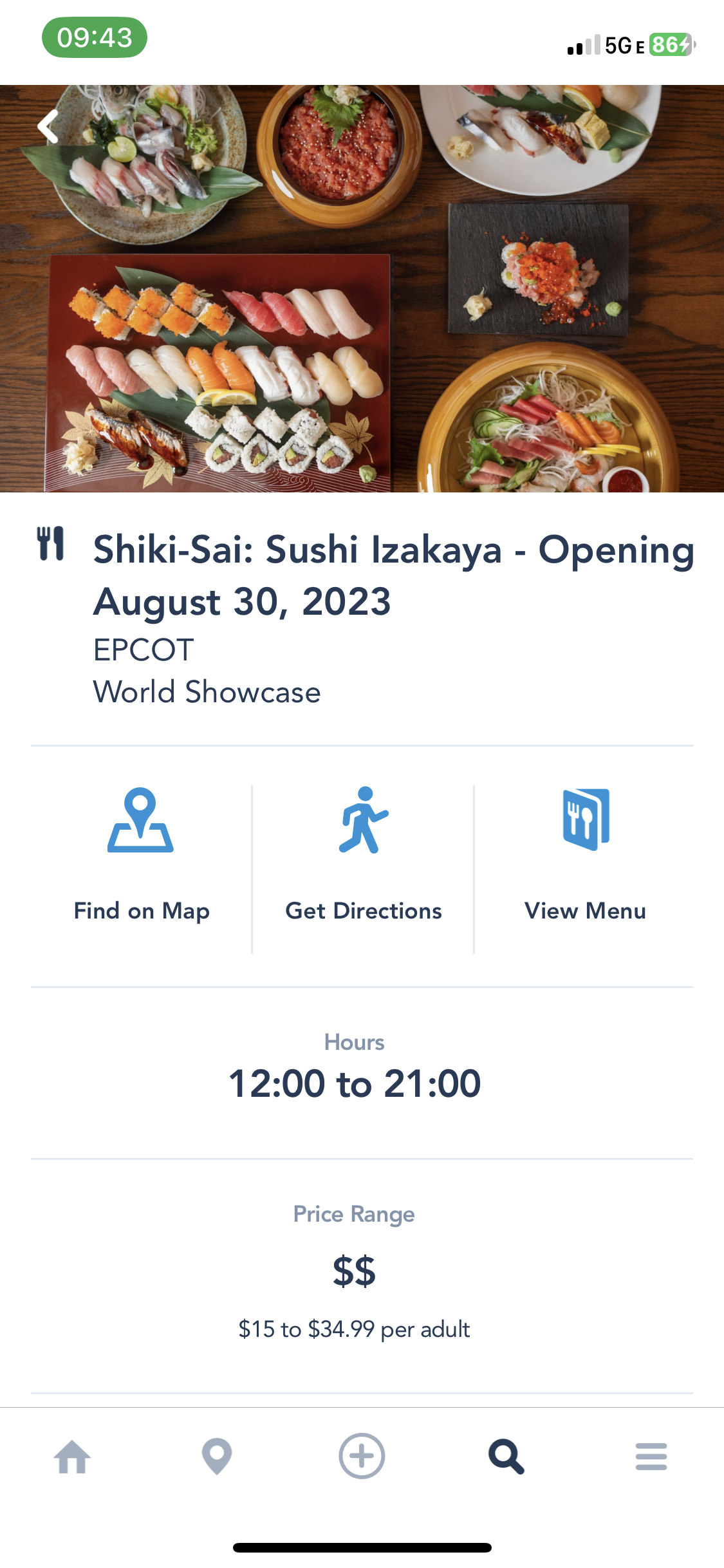Open the map pin tab
The image size is (724, 1568).
point(217,1457)
